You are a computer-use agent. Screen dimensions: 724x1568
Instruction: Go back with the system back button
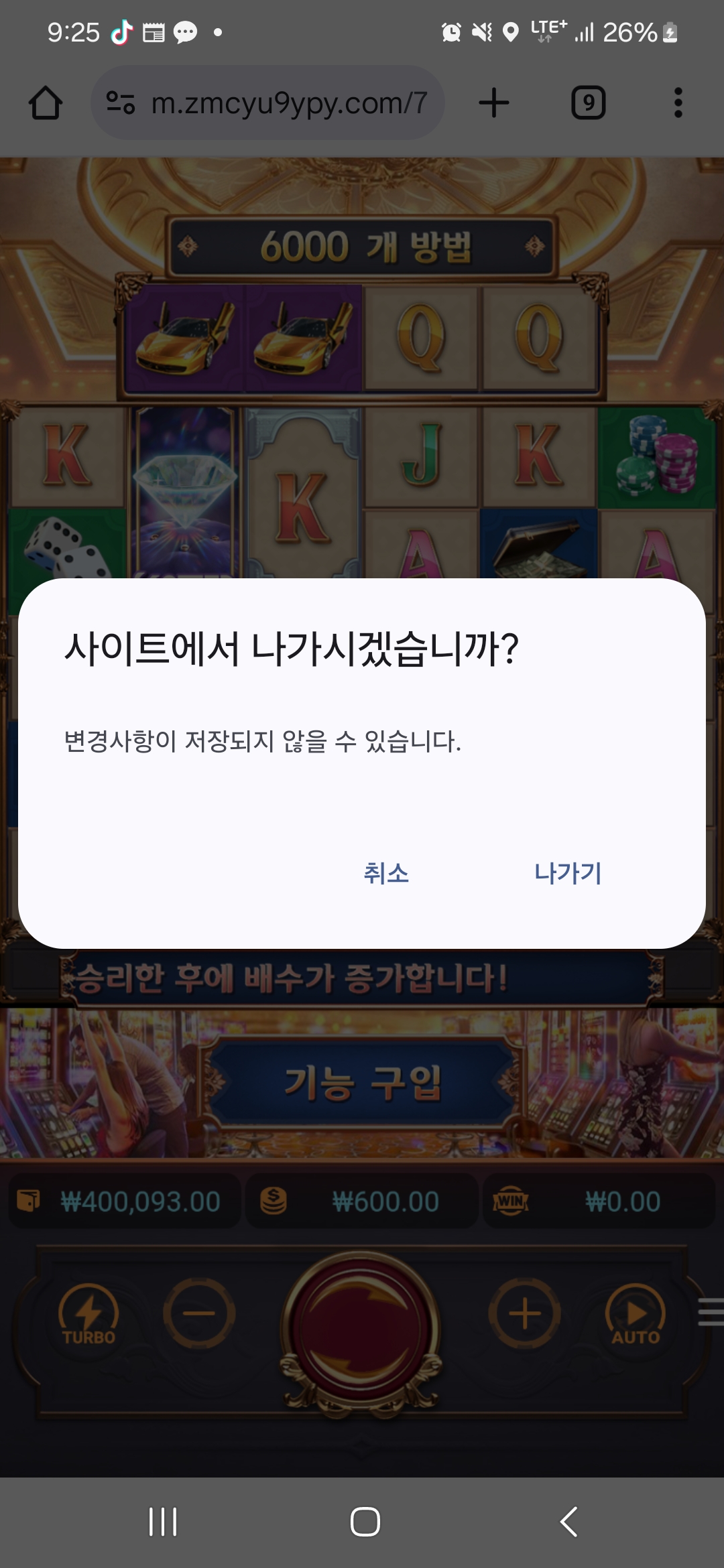568,1521
